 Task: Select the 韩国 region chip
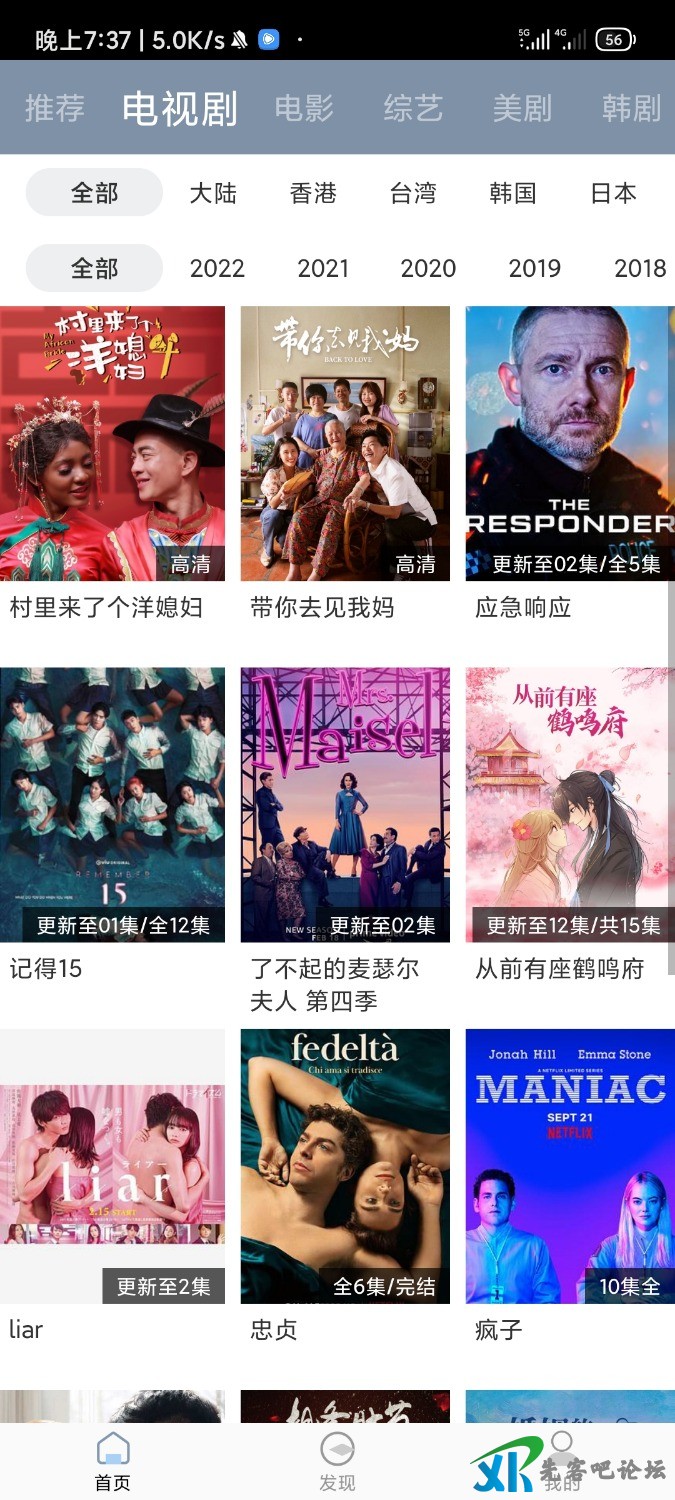tap(513, 193)
